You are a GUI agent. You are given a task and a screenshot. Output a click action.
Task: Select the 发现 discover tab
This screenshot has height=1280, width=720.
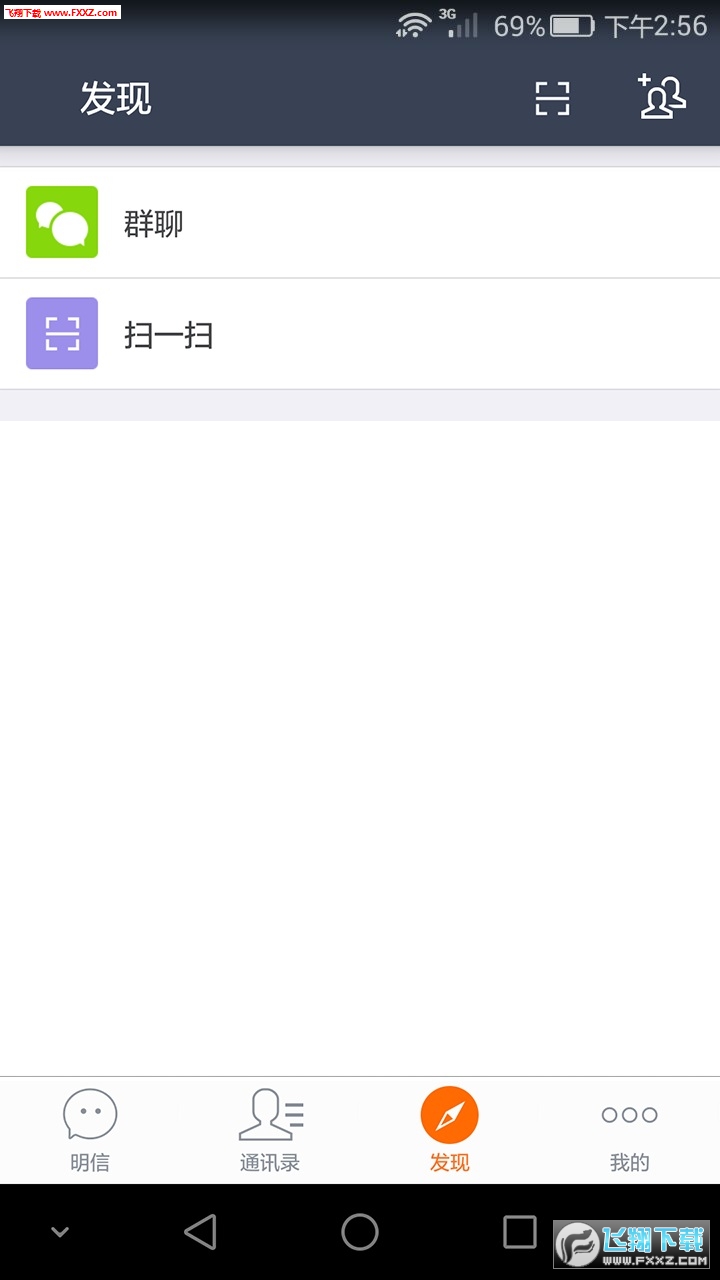click(x=450, y=1131)
